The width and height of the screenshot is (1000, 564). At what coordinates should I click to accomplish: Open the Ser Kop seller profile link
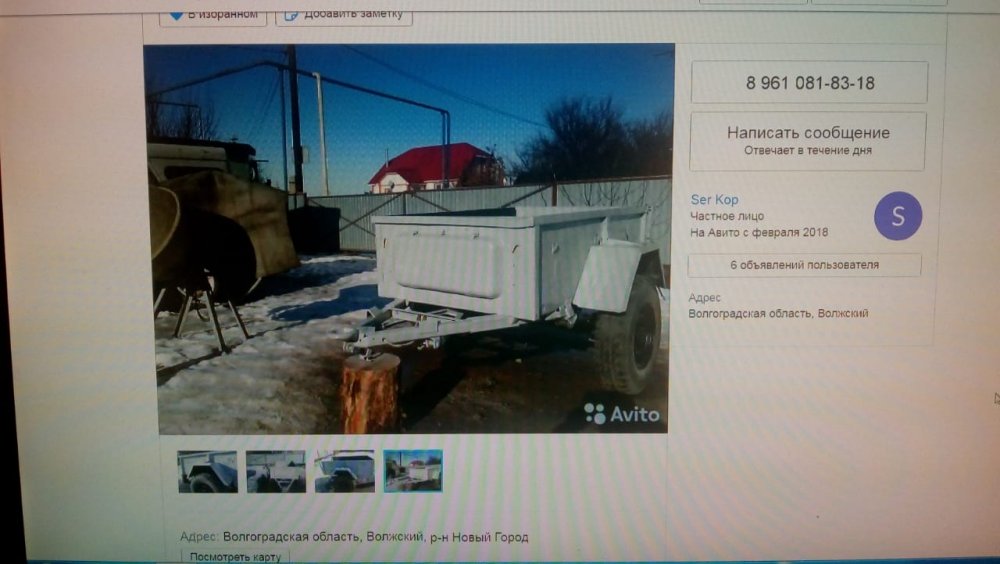coord(714,200)
